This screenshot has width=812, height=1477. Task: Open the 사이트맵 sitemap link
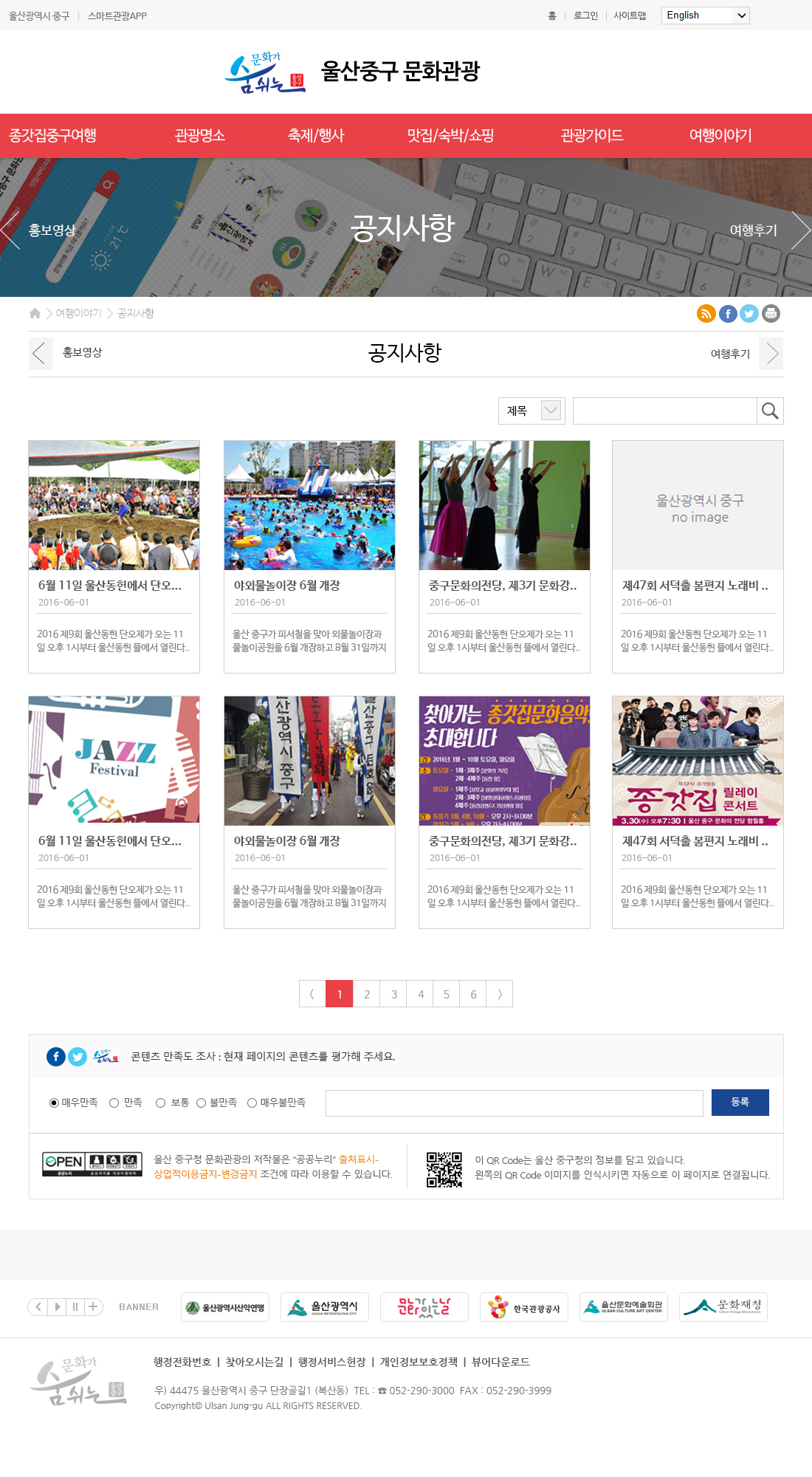coord(630,16)
